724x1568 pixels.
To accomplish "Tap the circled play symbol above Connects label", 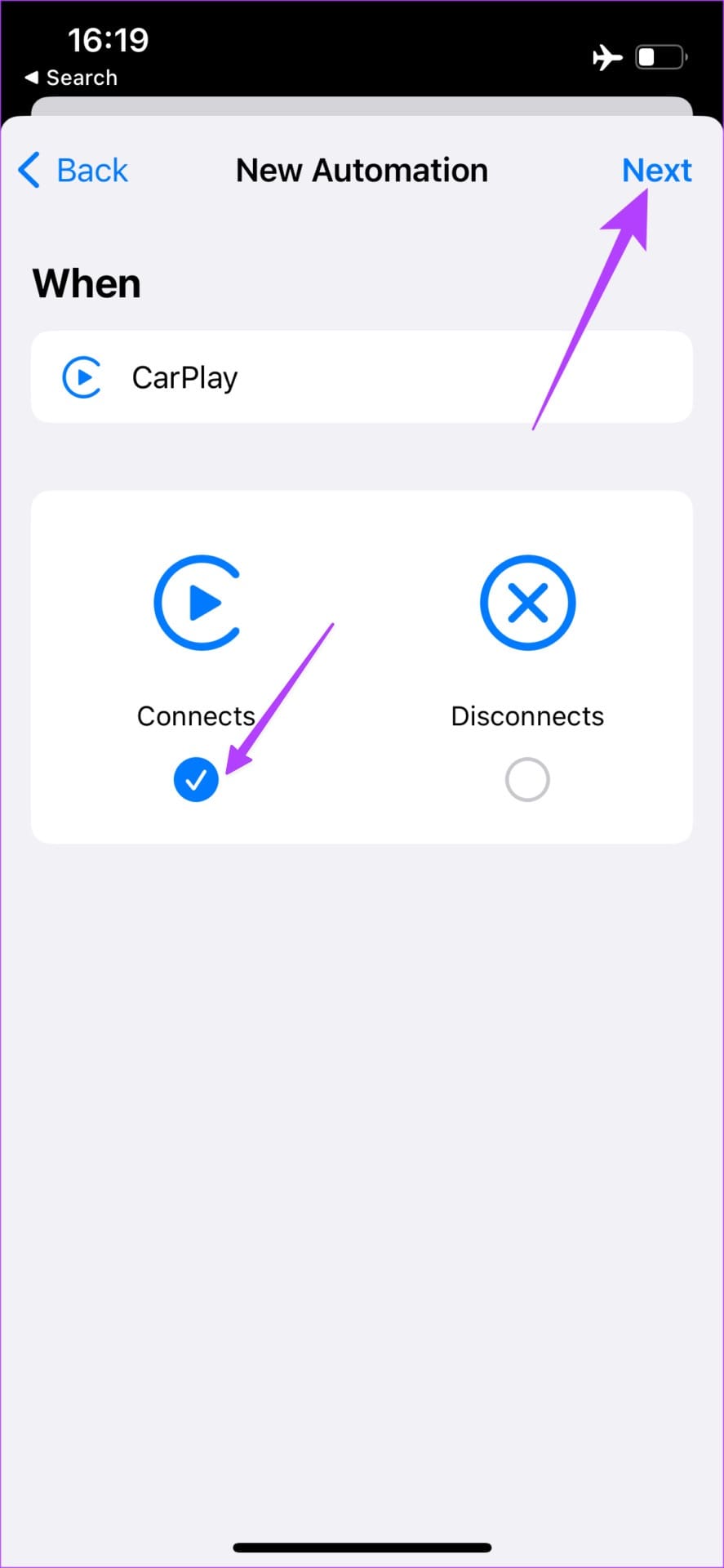I will click(197, 603).
